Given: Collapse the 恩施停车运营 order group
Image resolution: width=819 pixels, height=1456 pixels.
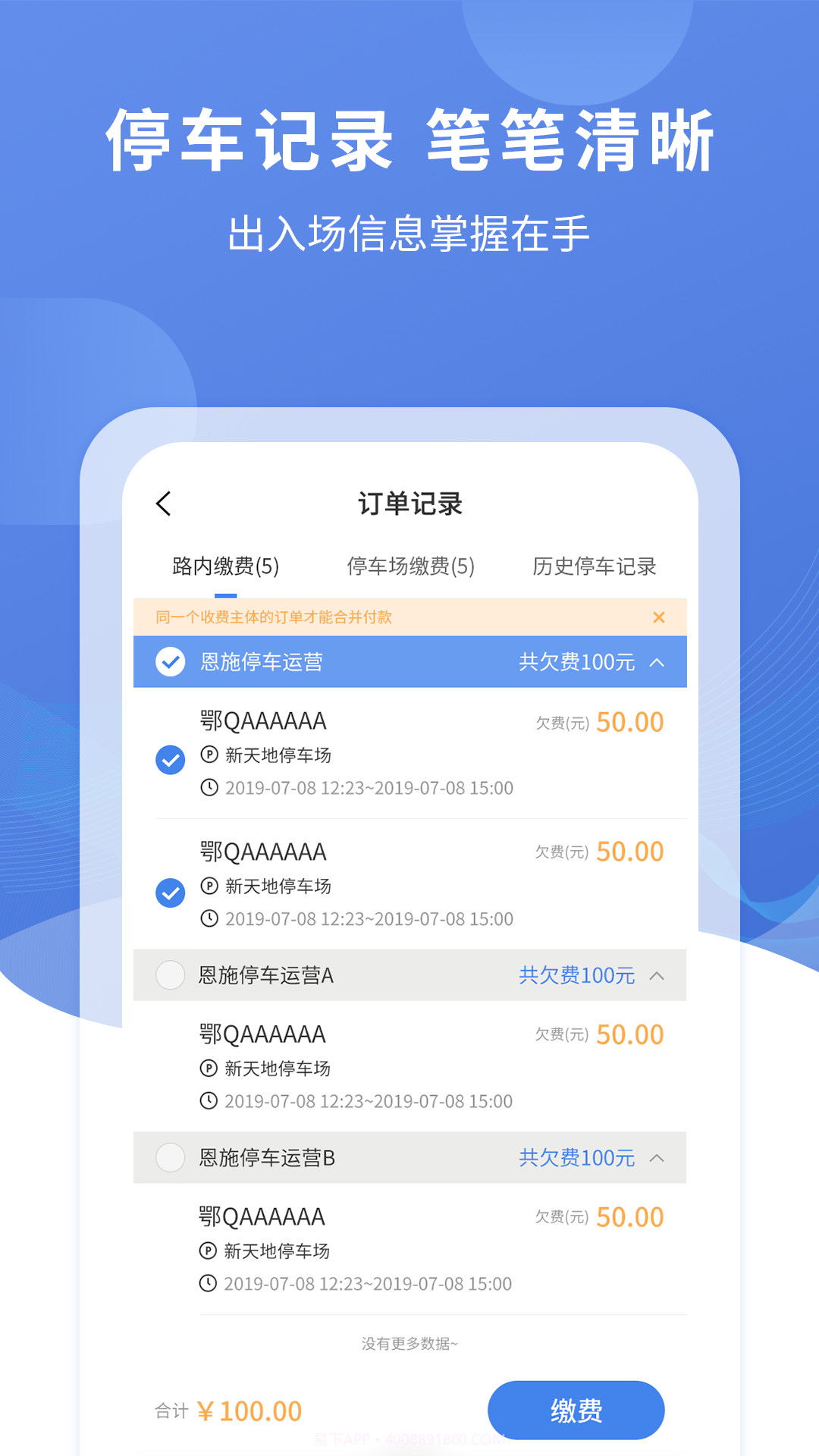Looking at the screenshot, I should 657,661.
